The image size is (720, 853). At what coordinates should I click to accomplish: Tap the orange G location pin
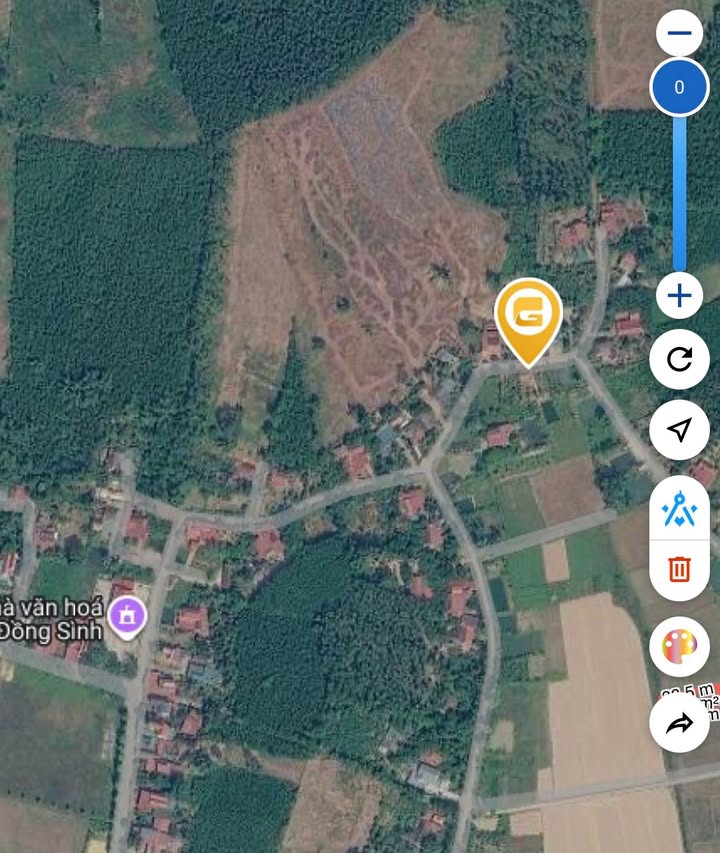[528, 318]
